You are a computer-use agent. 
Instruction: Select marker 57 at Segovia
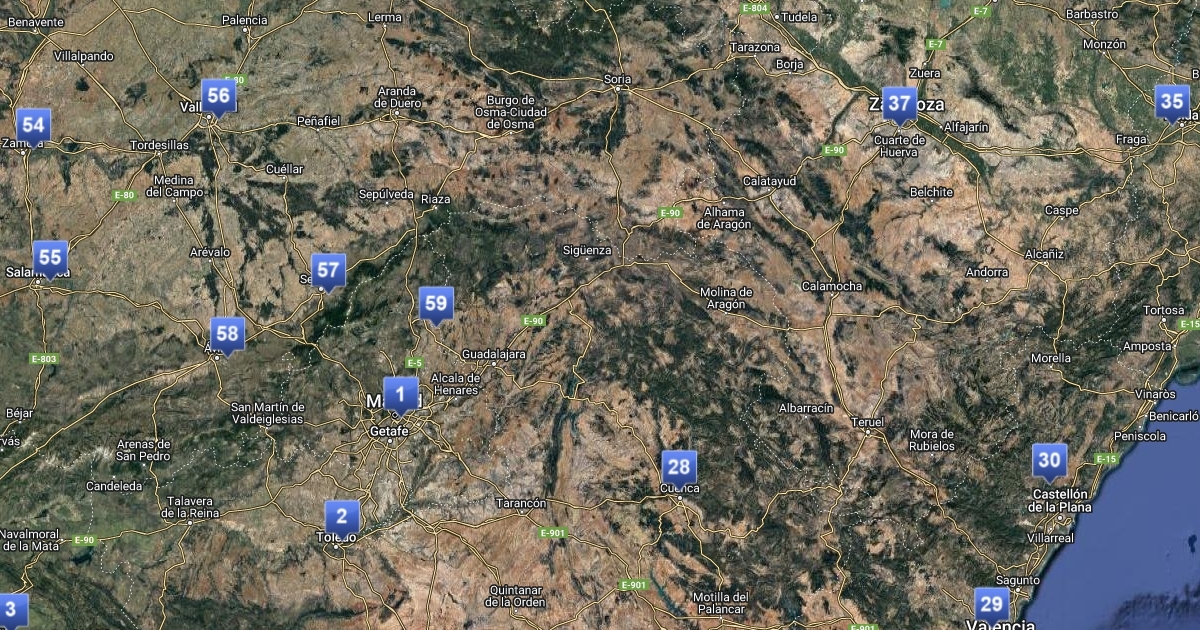point(328,269)
